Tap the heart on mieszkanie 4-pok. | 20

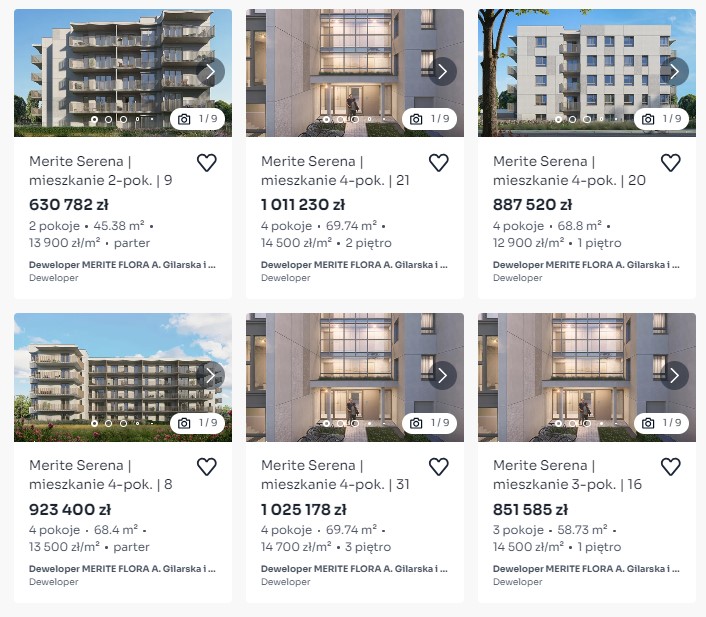pyautogui.click(x=670, y=163)
